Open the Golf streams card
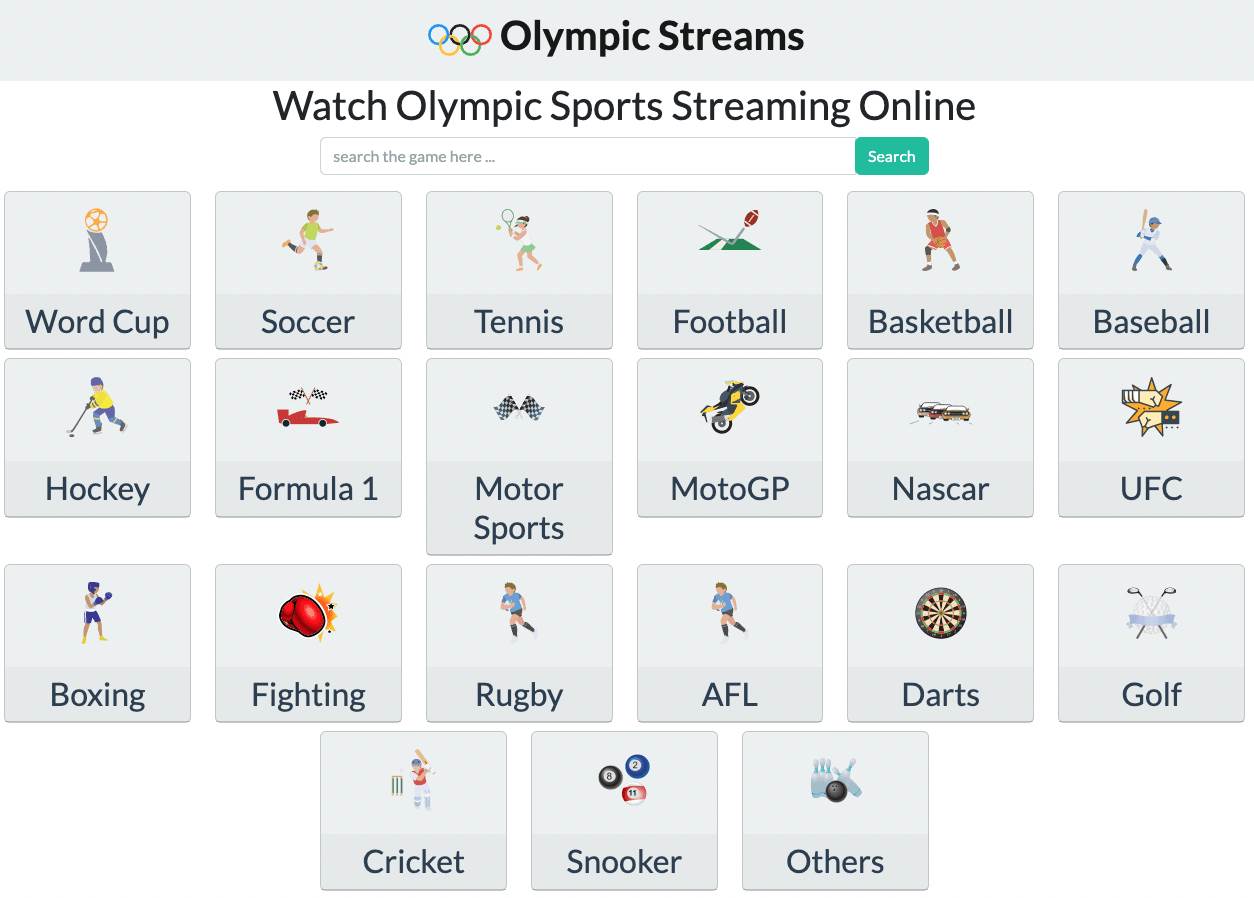The height and width of the screenshot is (898, 1254). click(1151, 643)
